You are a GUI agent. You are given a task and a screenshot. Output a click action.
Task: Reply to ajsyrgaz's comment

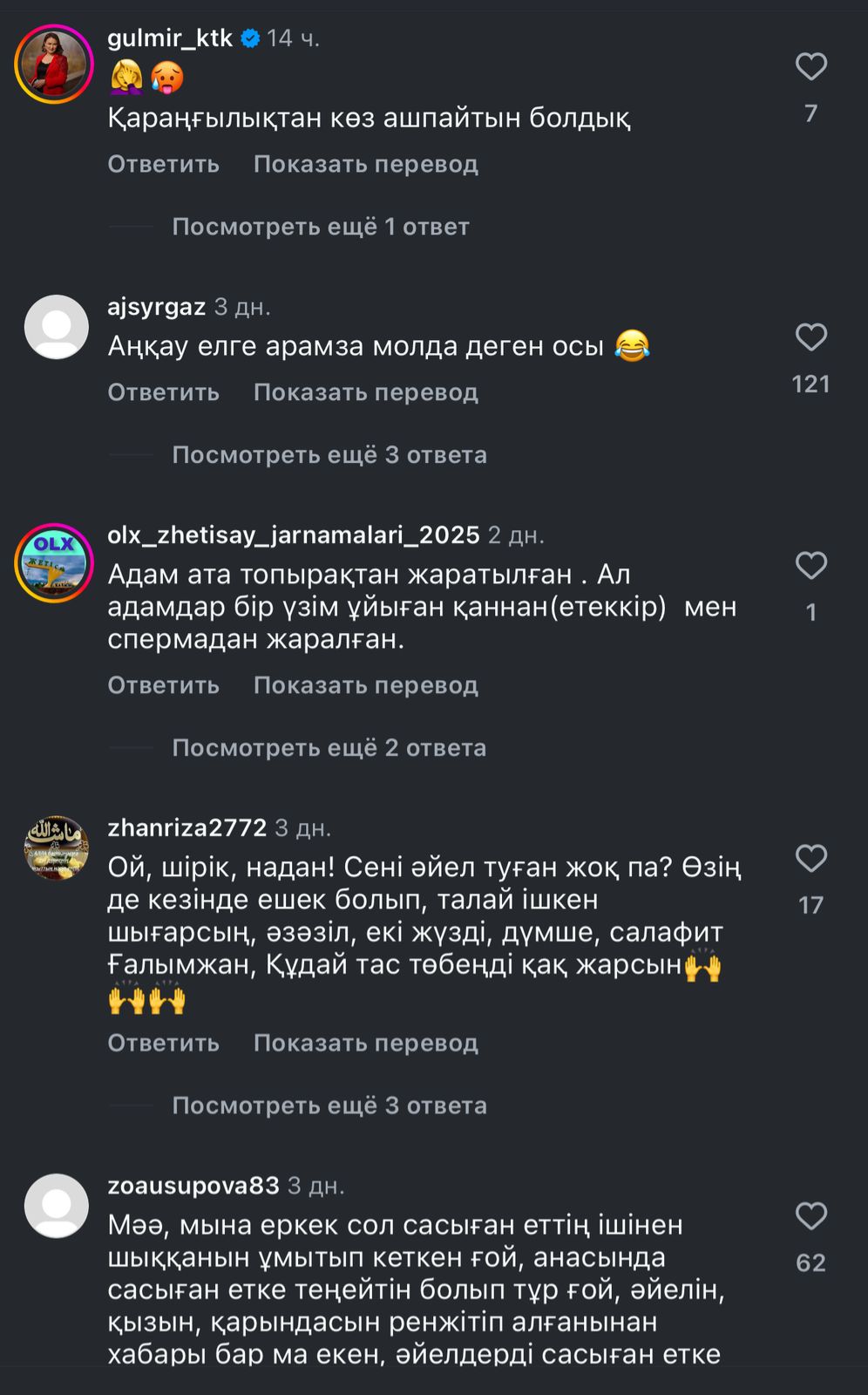pos(163,392)
